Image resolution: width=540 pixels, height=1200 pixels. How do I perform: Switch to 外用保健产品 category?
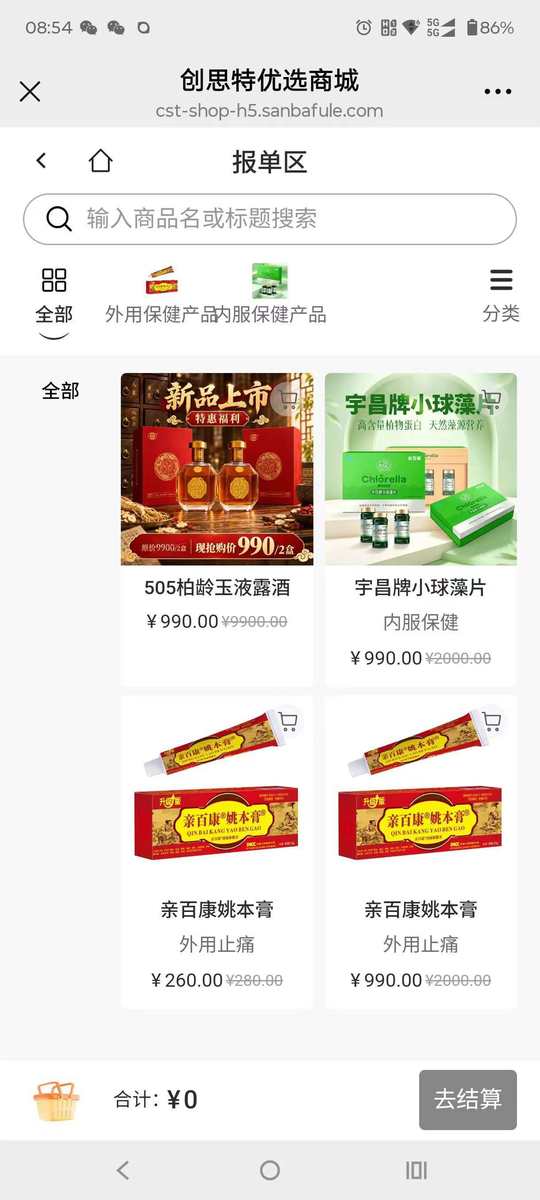click(161, 296)
